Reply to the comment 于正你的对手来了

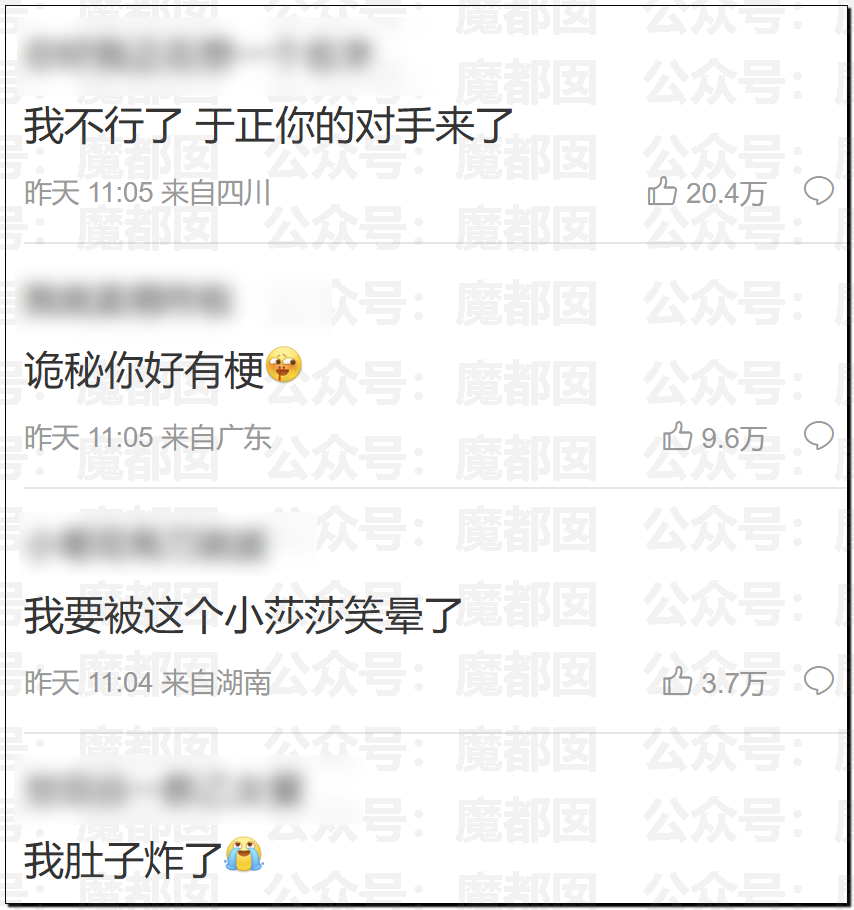point(819,190)
